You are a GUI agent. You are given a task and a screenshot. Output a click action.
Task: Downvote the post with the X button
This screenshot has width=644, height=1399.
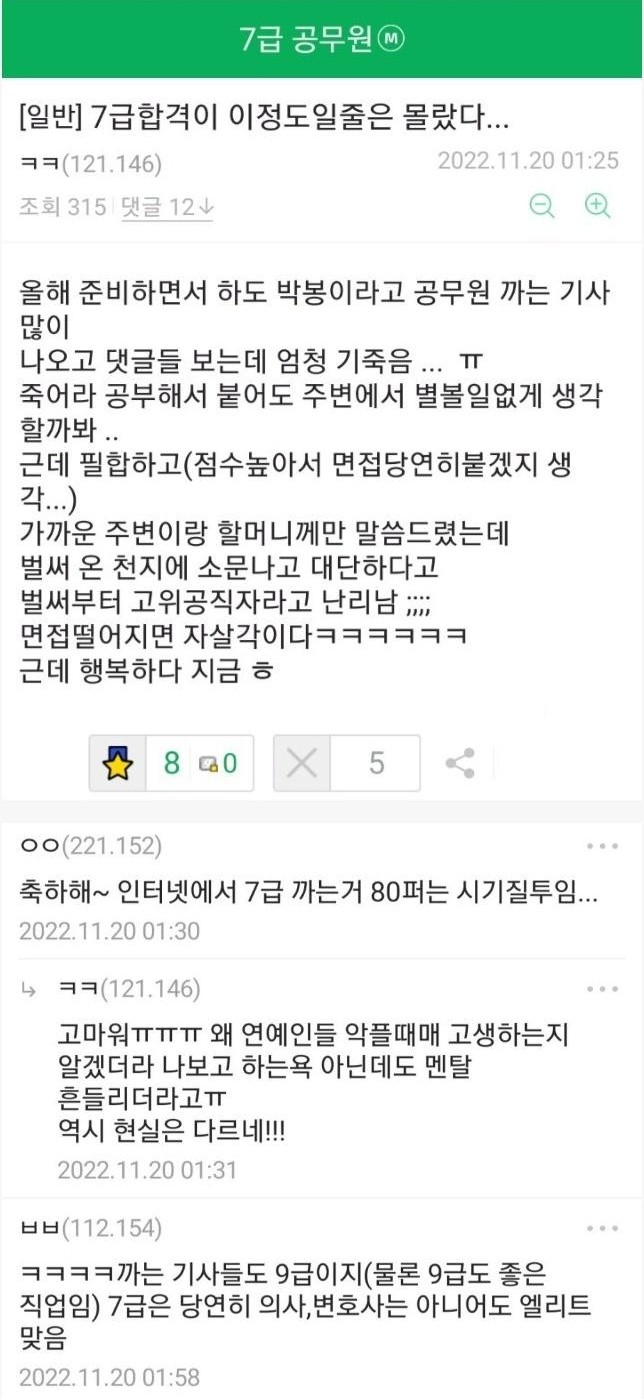[x=302, y=764]
